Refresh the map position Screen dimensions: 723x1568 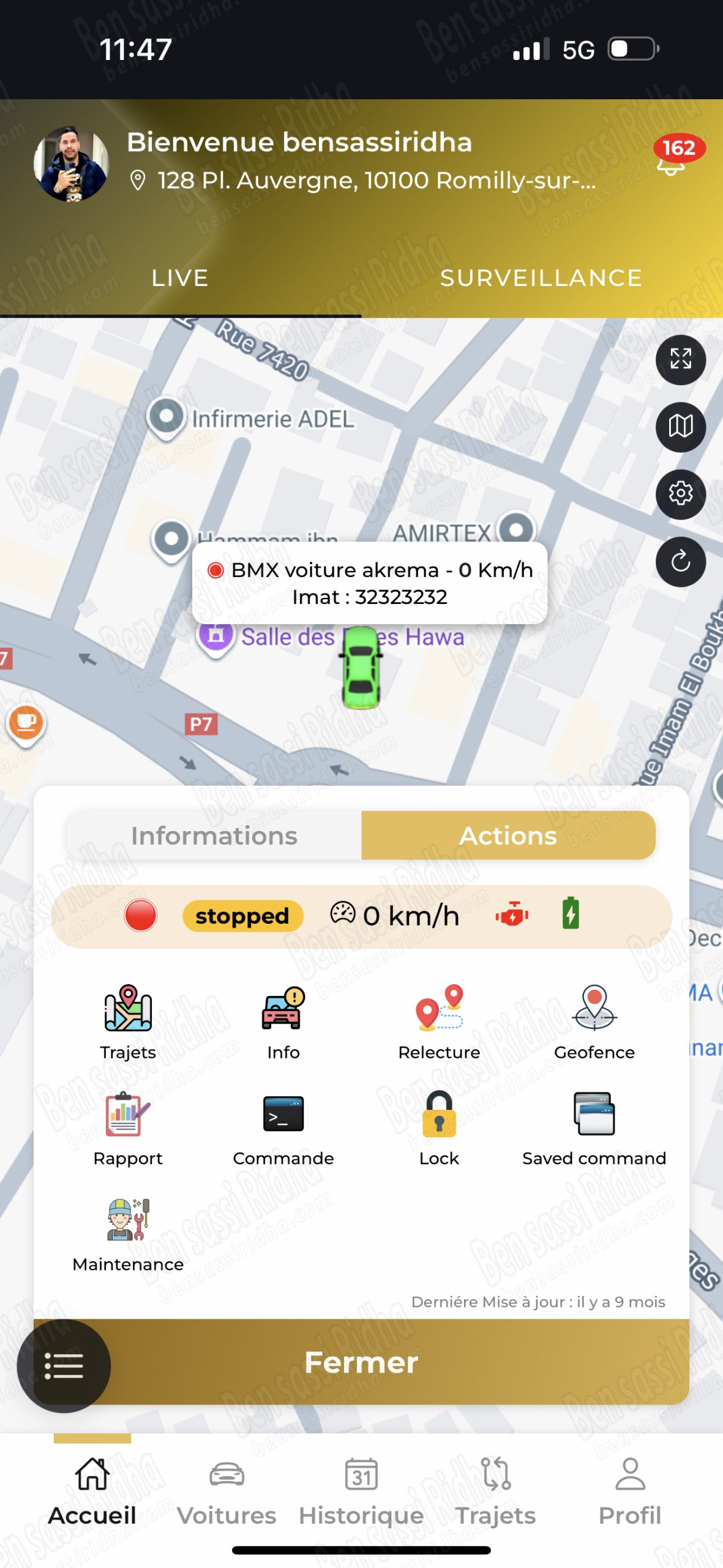680,561
